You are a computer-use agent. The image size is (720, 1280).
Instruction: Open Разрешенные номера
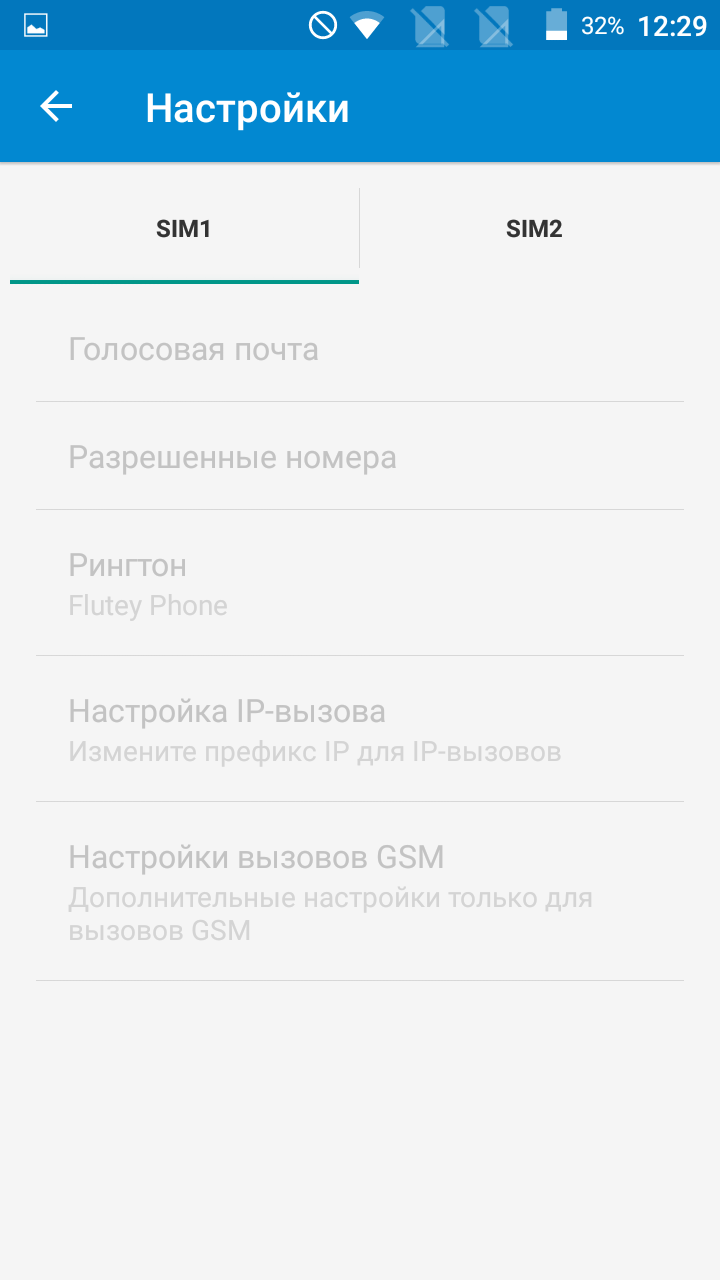click(x=360, y=457)
